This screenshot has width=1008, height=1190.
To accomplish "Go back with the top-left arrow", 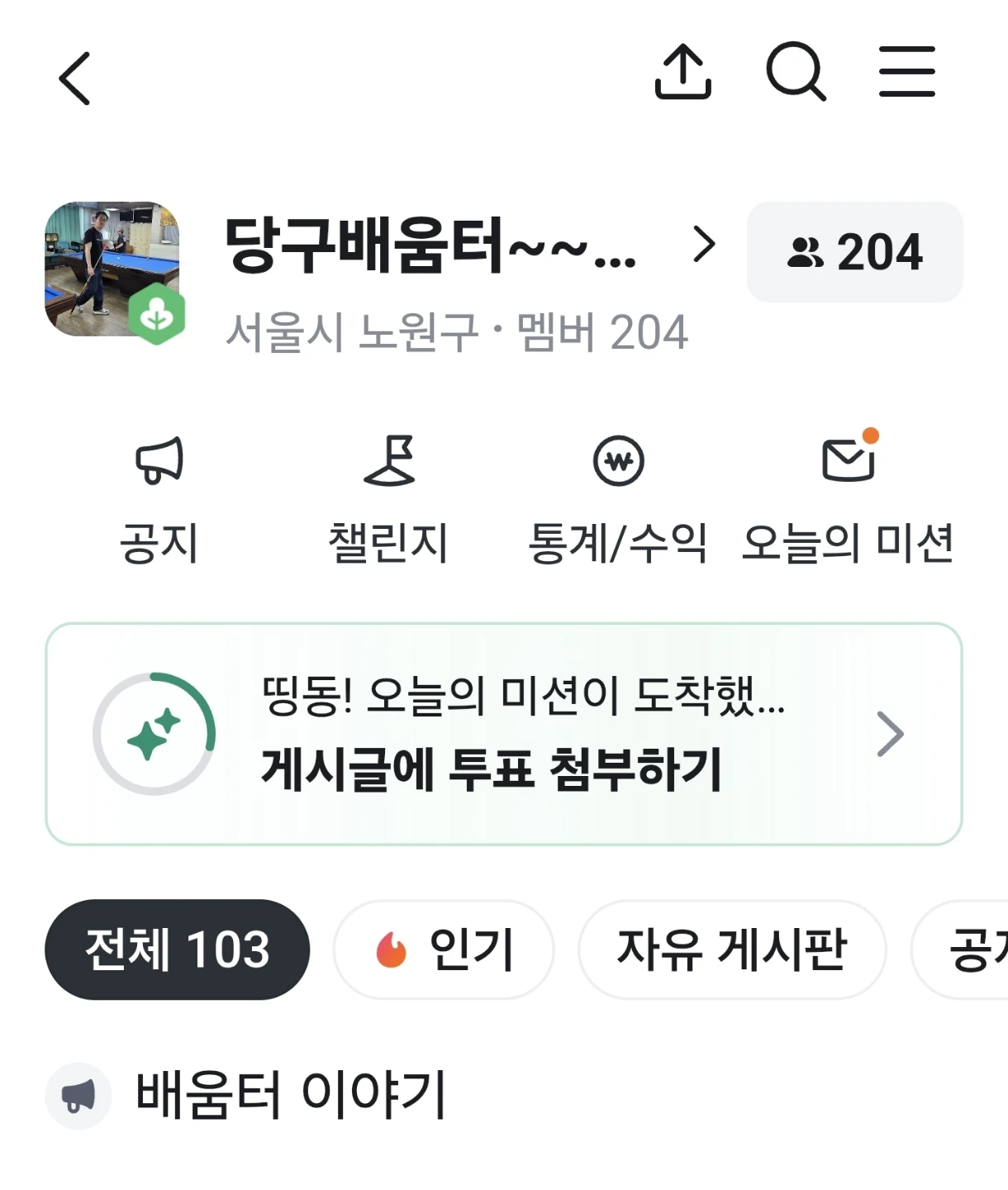I will pos(74,79).
